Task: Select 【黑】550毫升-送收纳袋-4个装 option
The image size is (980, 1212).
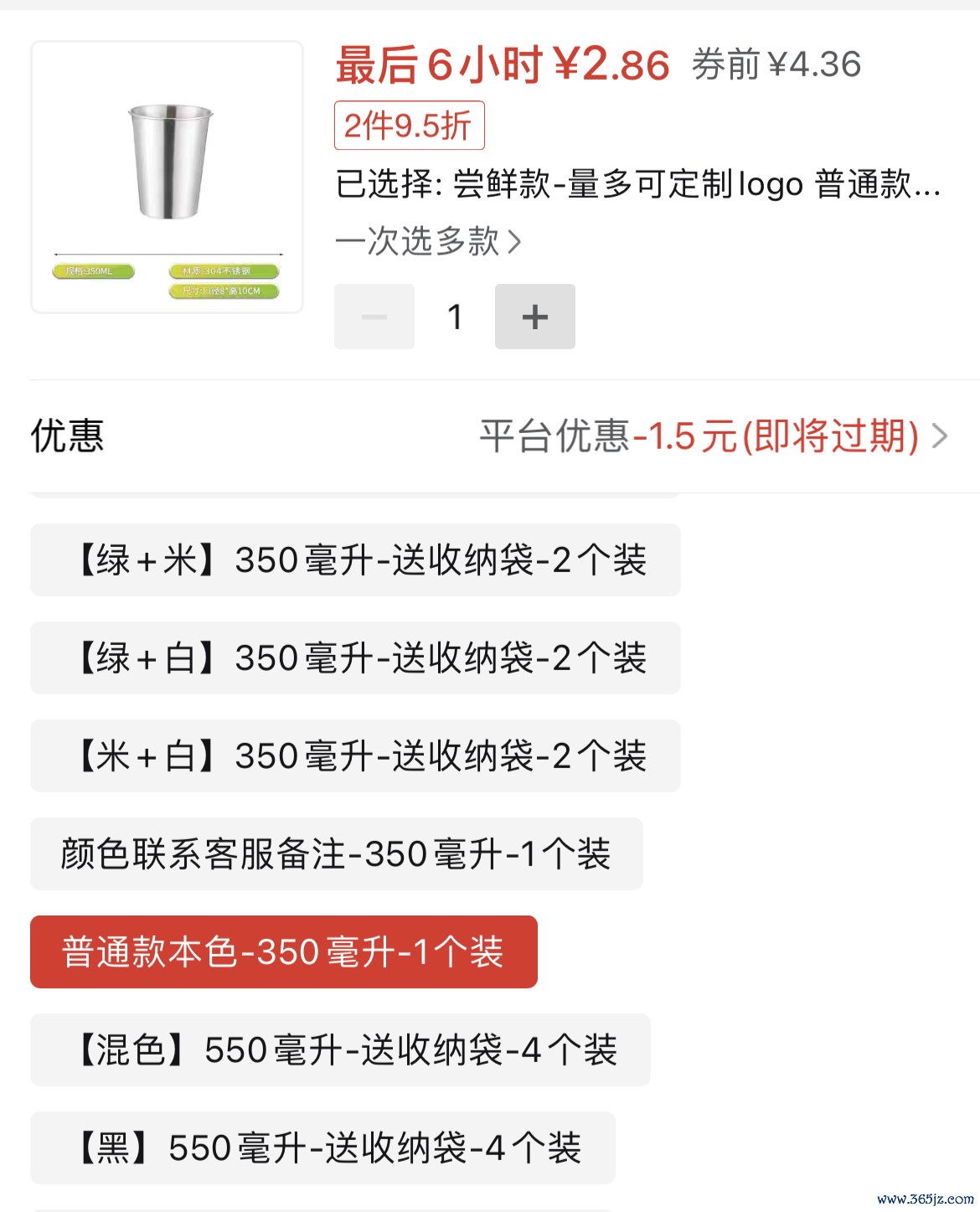Action: pyautogui.click(x=322, y=1148)
